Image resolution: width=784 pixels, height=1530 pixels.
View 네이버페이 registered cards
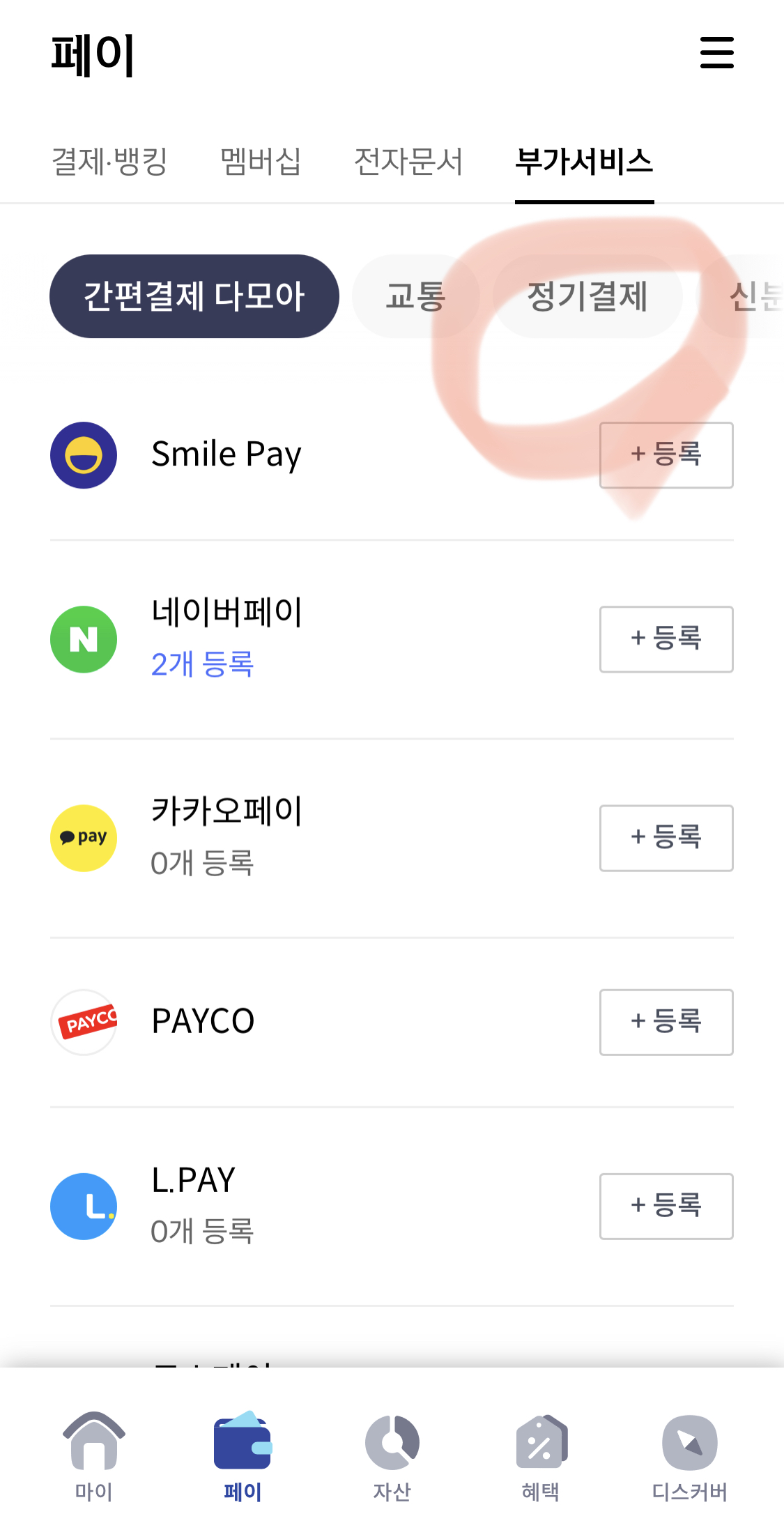(x=202, y=664)
